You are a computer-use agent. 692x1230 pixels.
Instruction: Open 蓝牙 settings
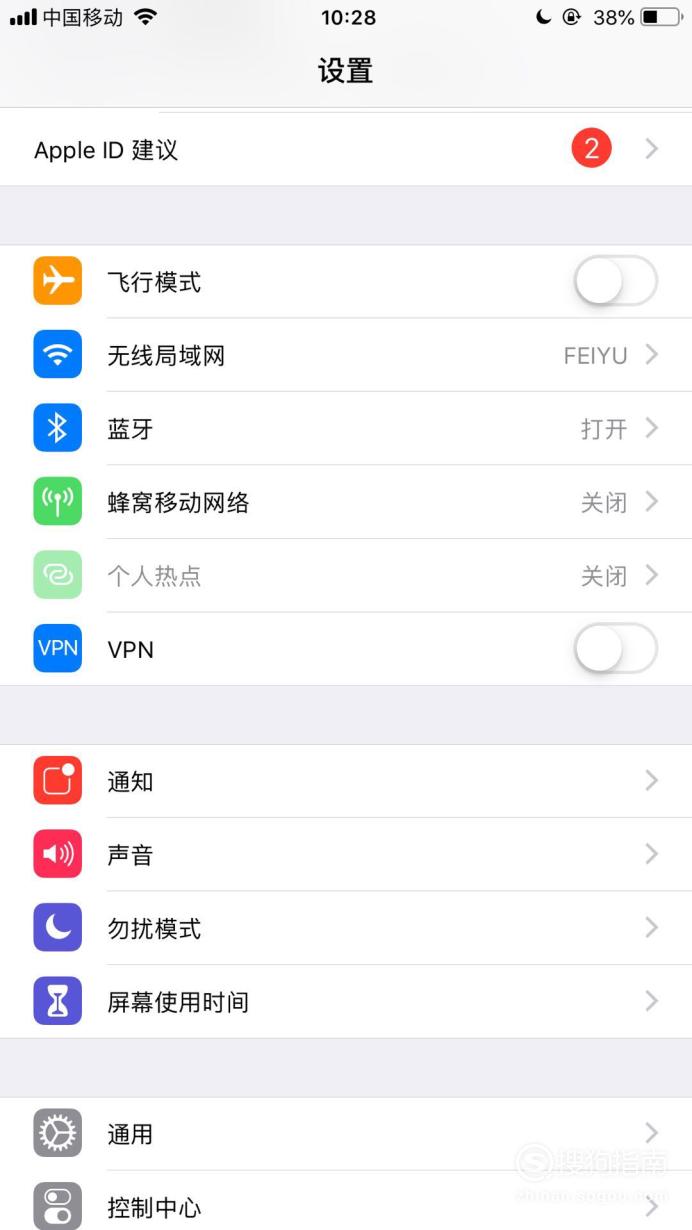pyautogui.click(x=346, y=429)
